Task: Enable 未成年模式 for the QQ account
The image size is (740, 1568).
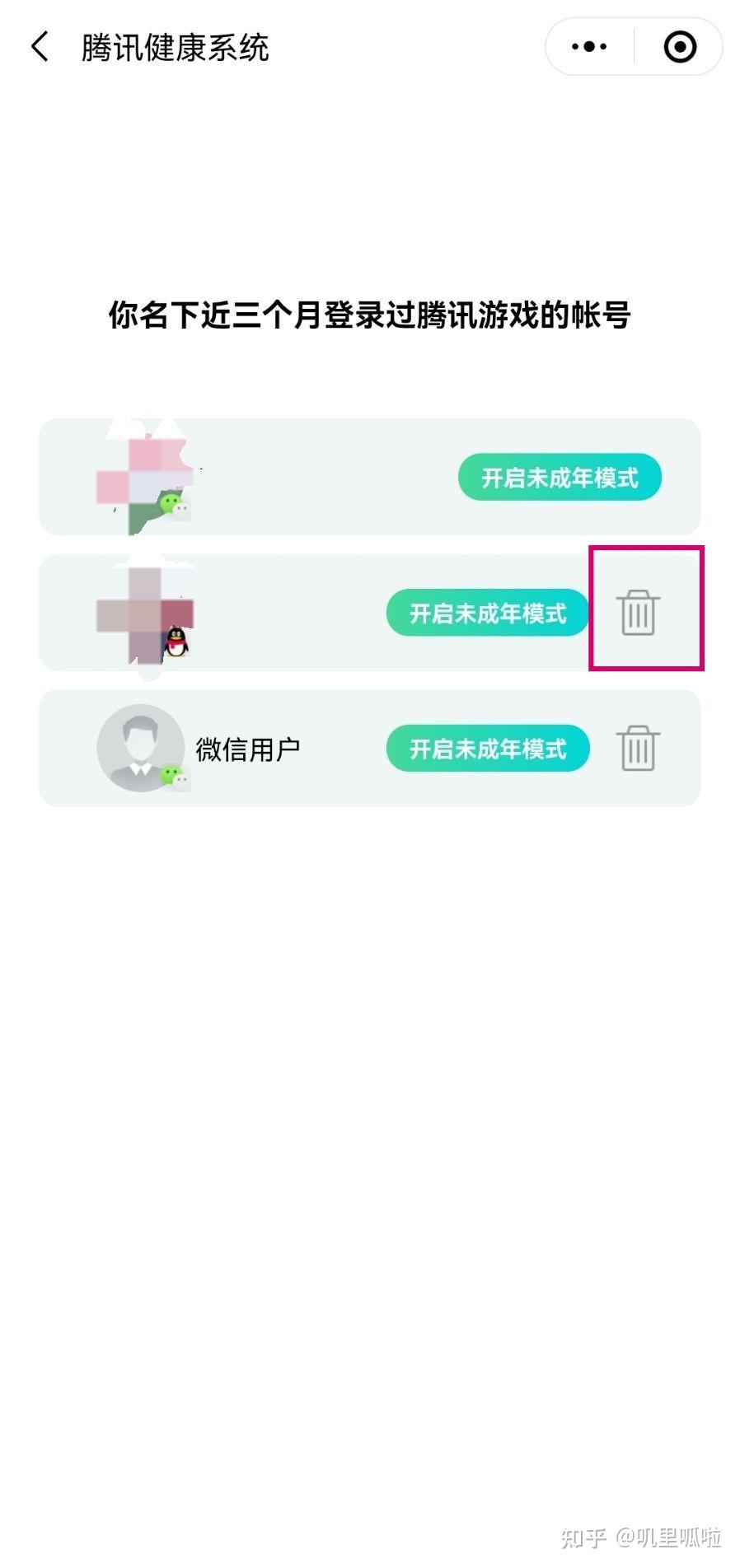Action: click(488, 613)
